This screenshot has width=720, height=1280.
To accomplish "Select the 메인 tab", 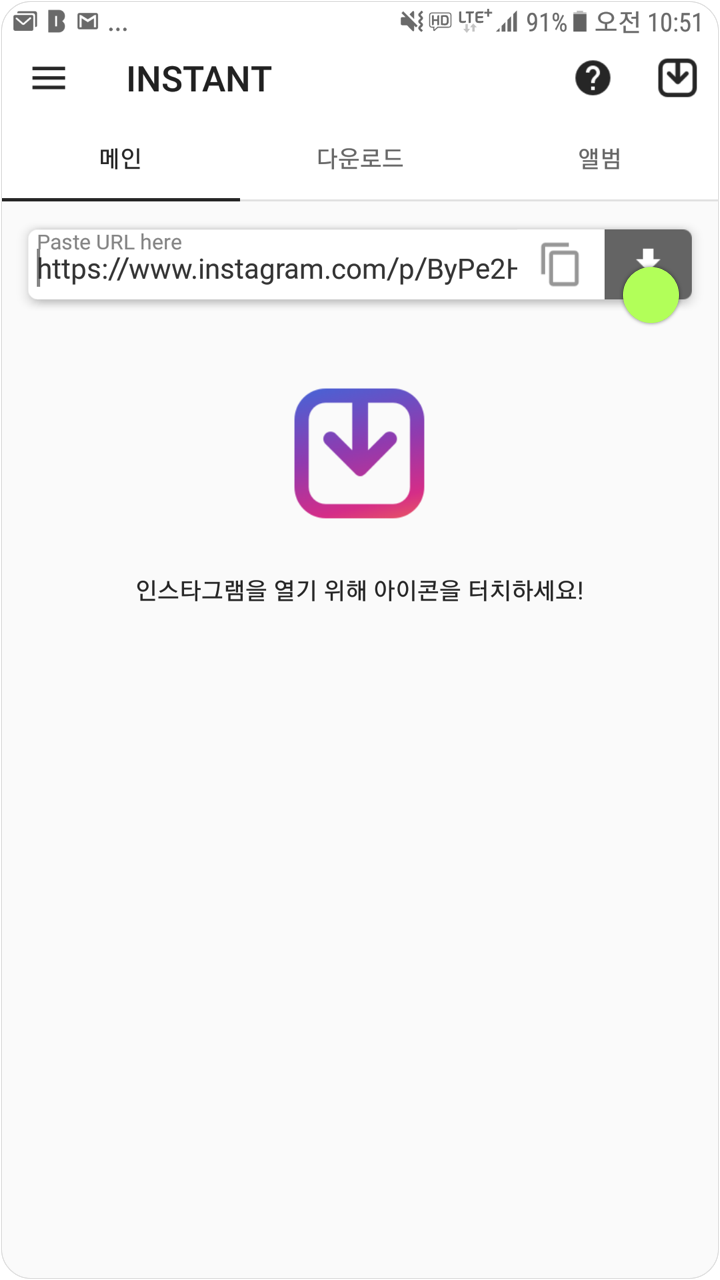I will tap(120, 158).
